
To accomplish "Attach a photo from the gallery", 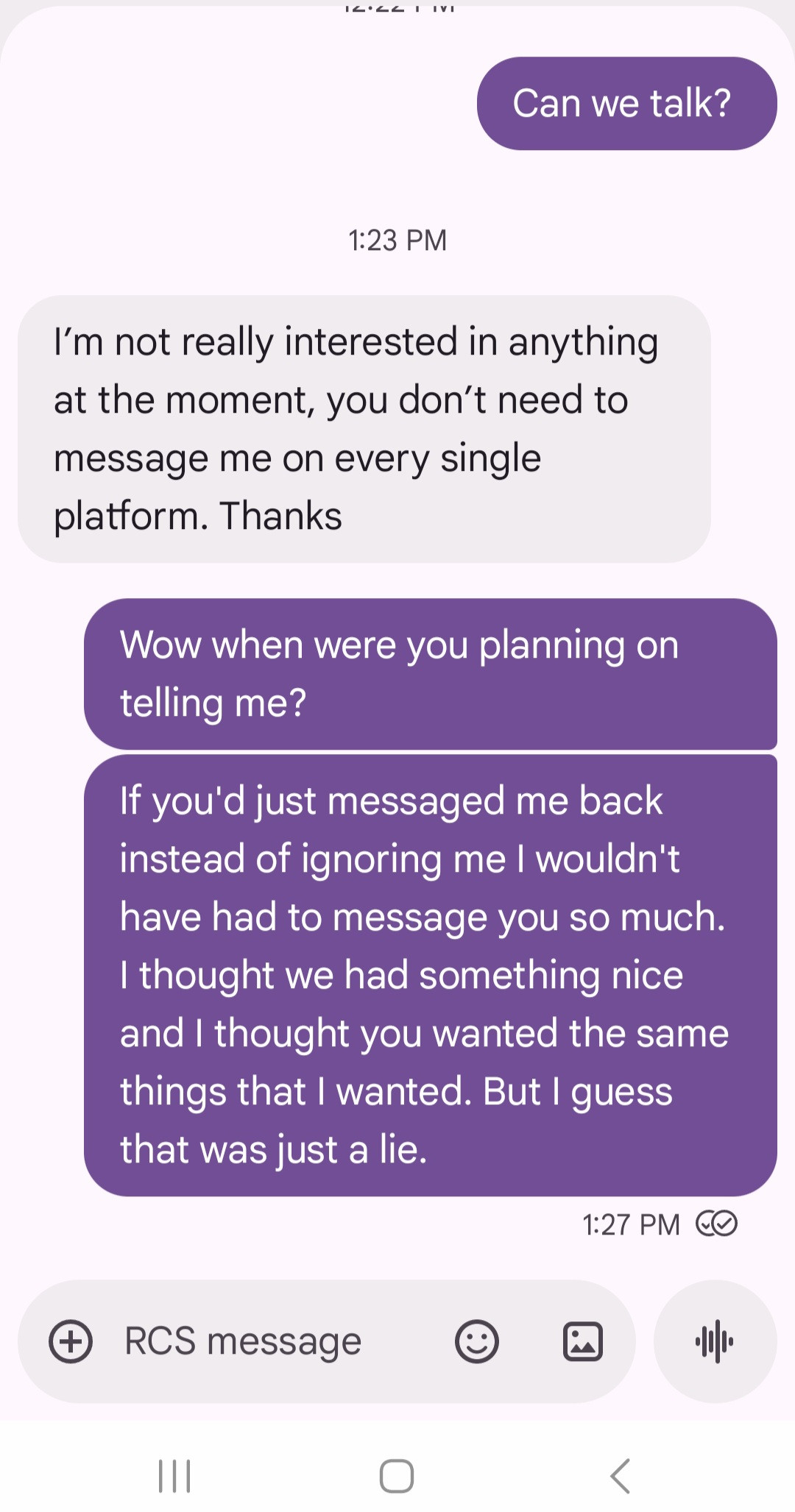I will 582,1341.
